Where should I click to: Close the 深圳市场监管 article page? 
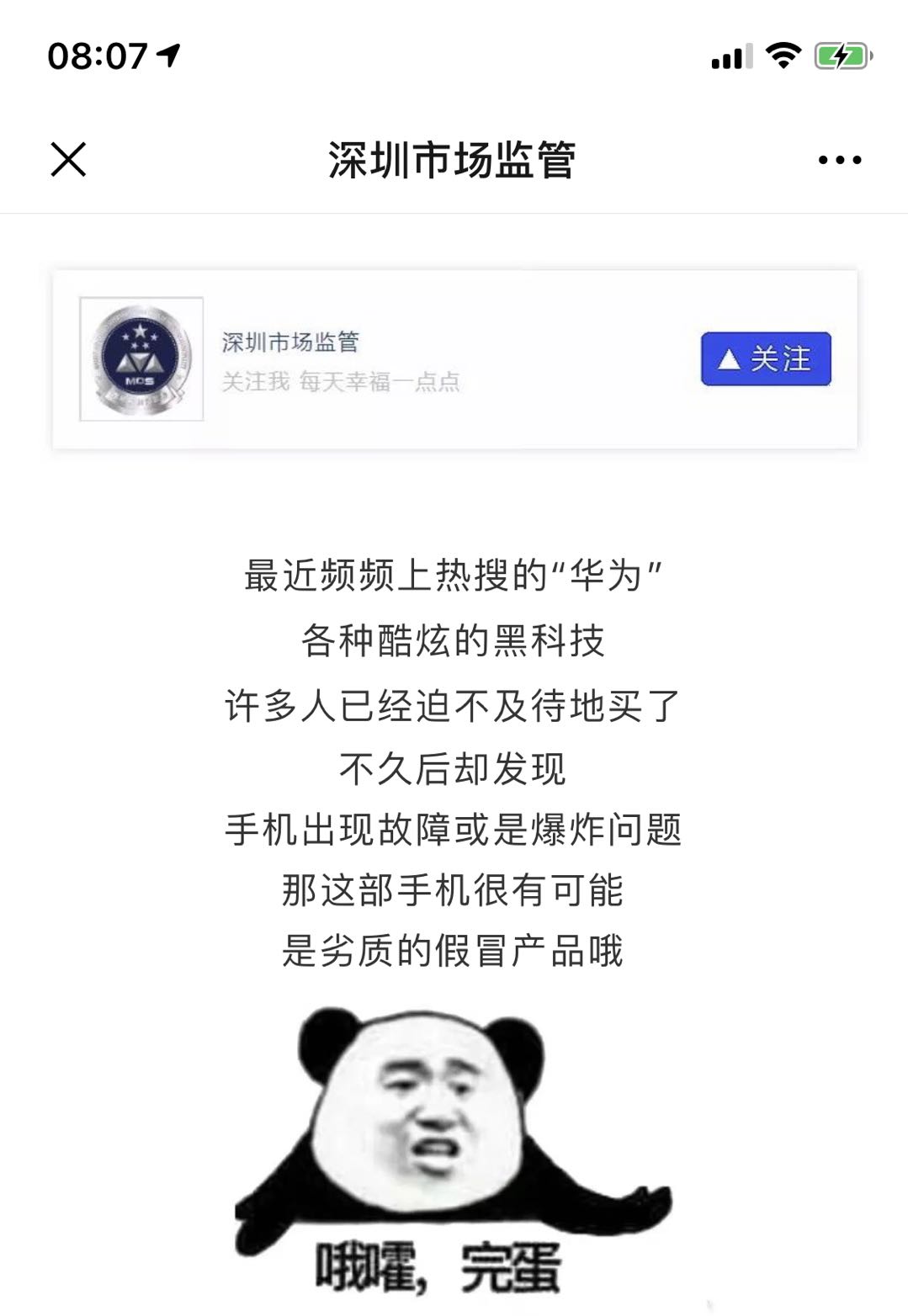(68, 159)
